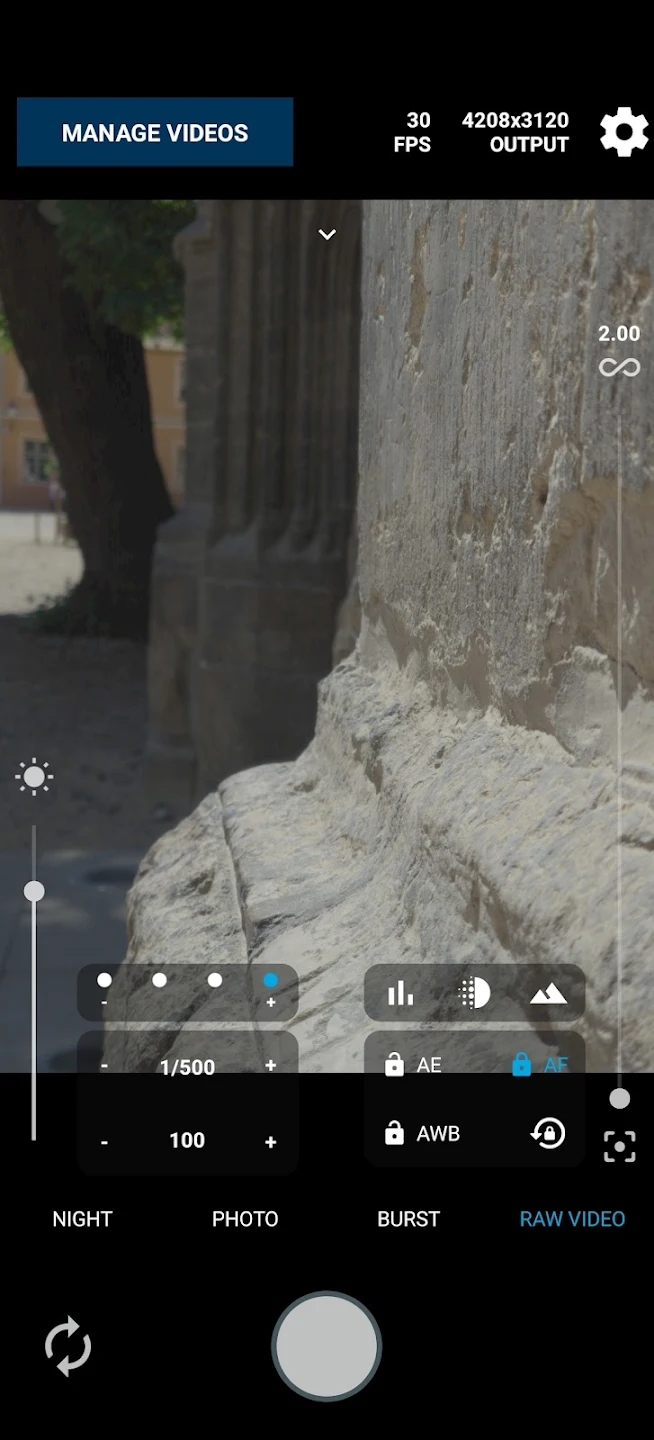Start recording with the shutter button

click(x=327, y=1346)
